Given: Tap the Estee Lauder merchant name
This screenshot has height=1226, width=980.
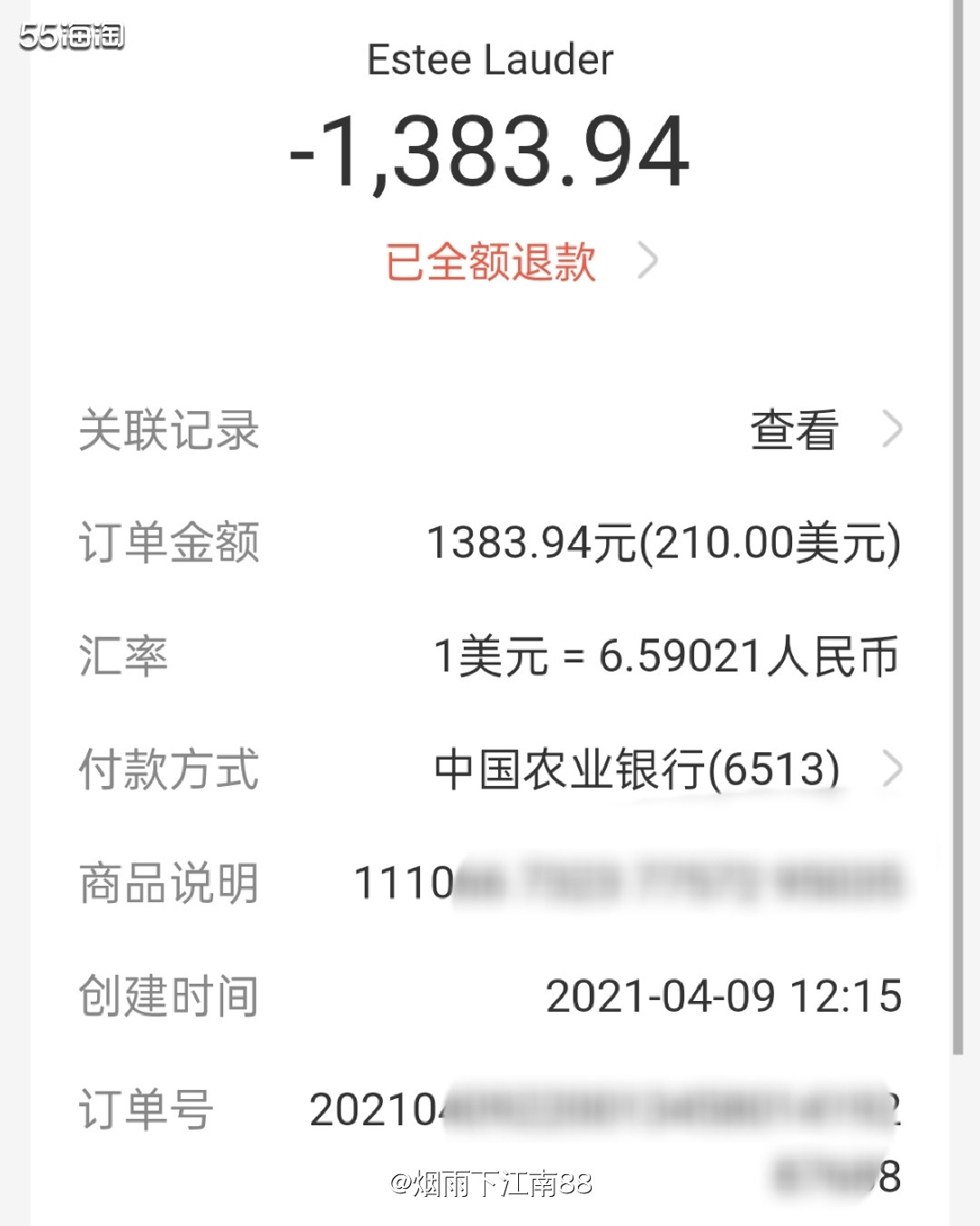Looking at the screenshot, I should tap(490, 58).
